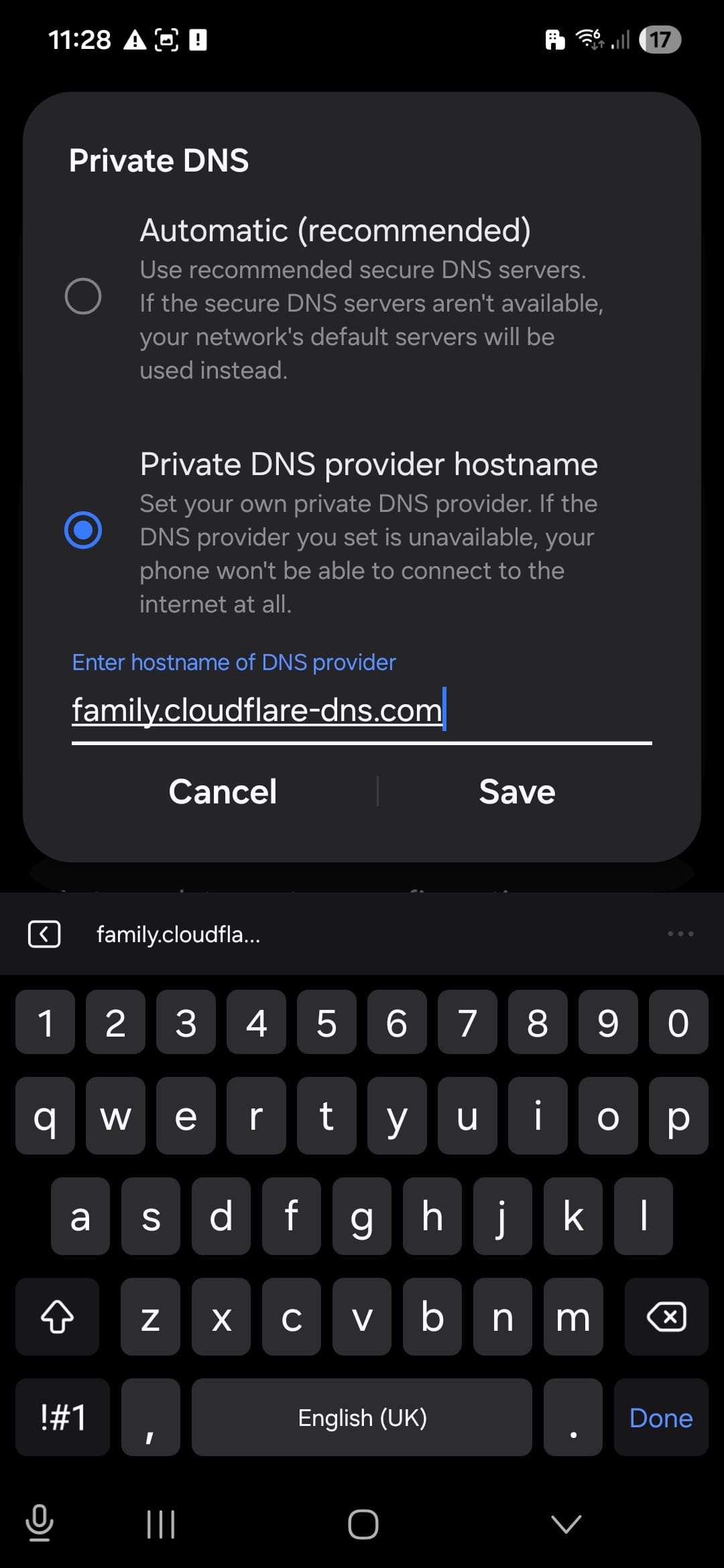Open keyboard toolbar three-dot menu
The width and height of the screenshot is (724, 1568).
click(680, 933)
